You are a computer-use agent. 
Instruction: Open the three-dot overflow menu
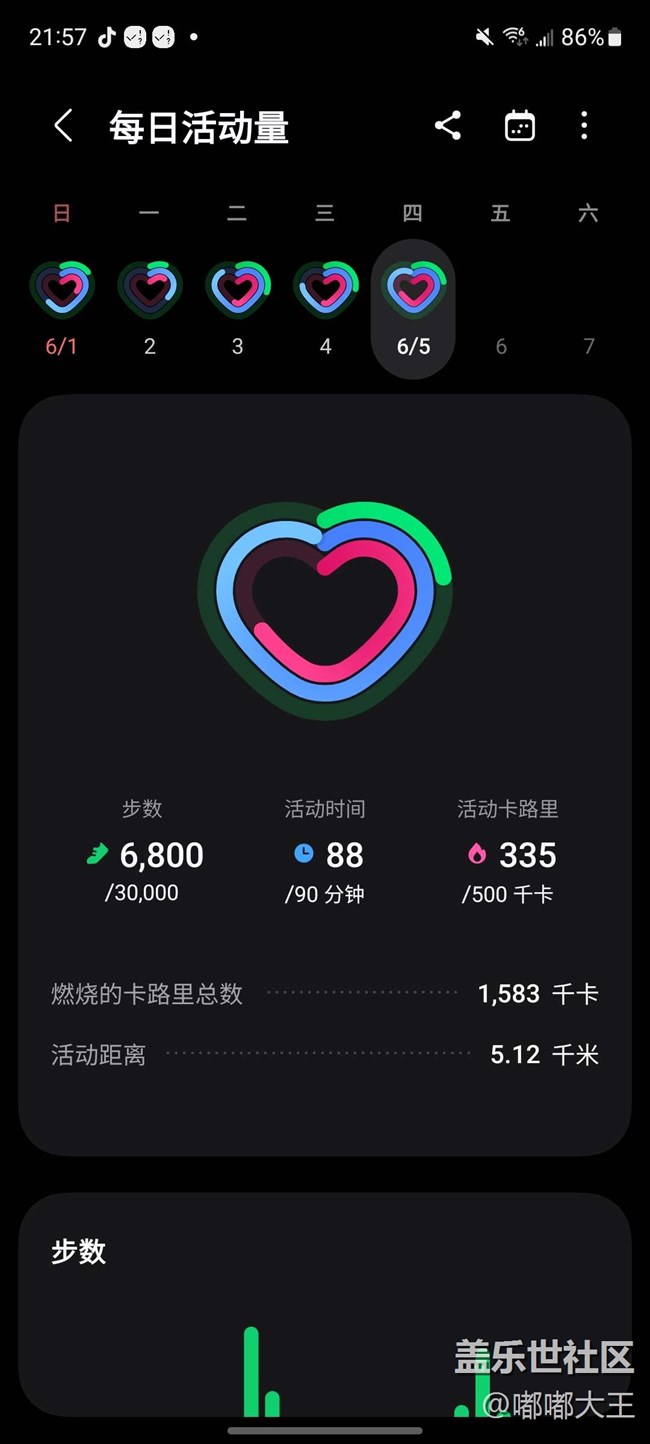(x=584, y=126)
